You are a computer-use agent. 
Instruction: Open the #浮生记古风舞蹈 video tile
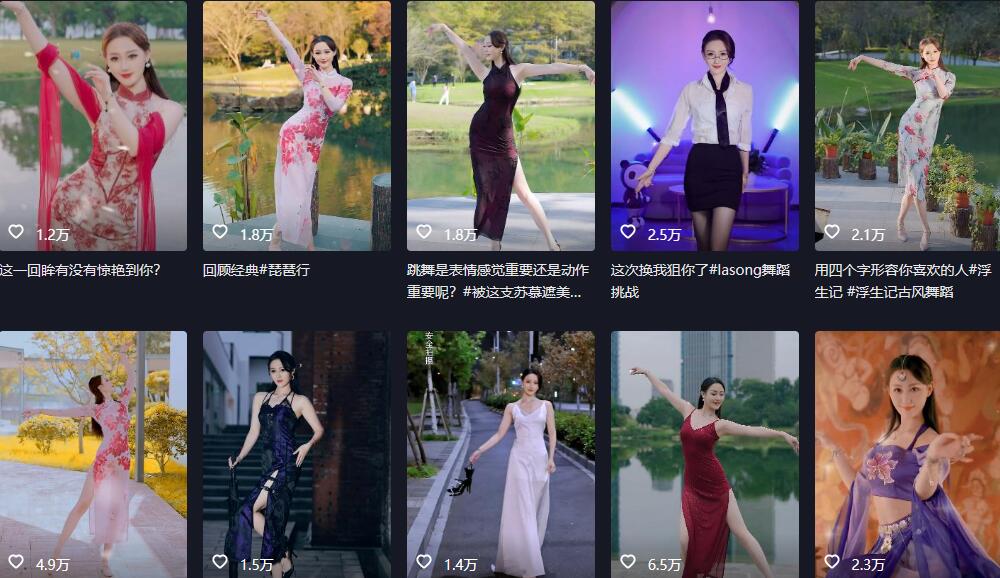tap(907, 125)
